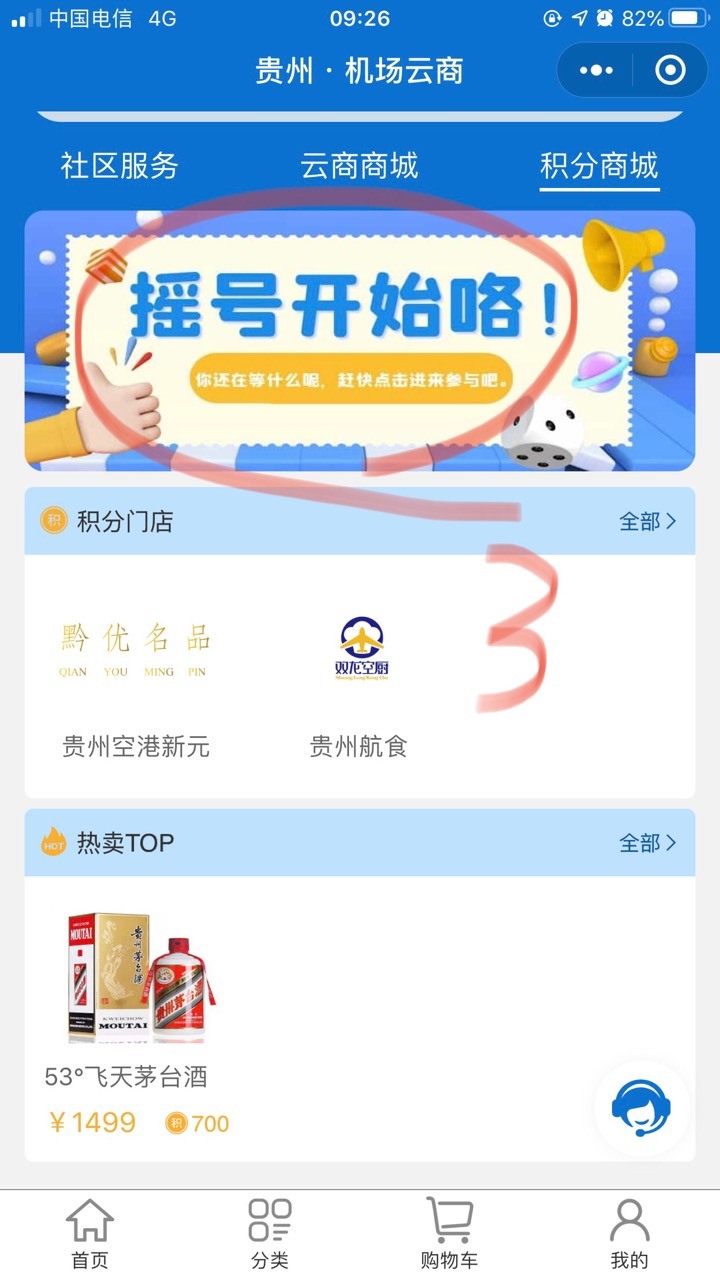The image size is (720, 1280).
Task: Contact customer service via headset icon
Action: pos(641,1108)
